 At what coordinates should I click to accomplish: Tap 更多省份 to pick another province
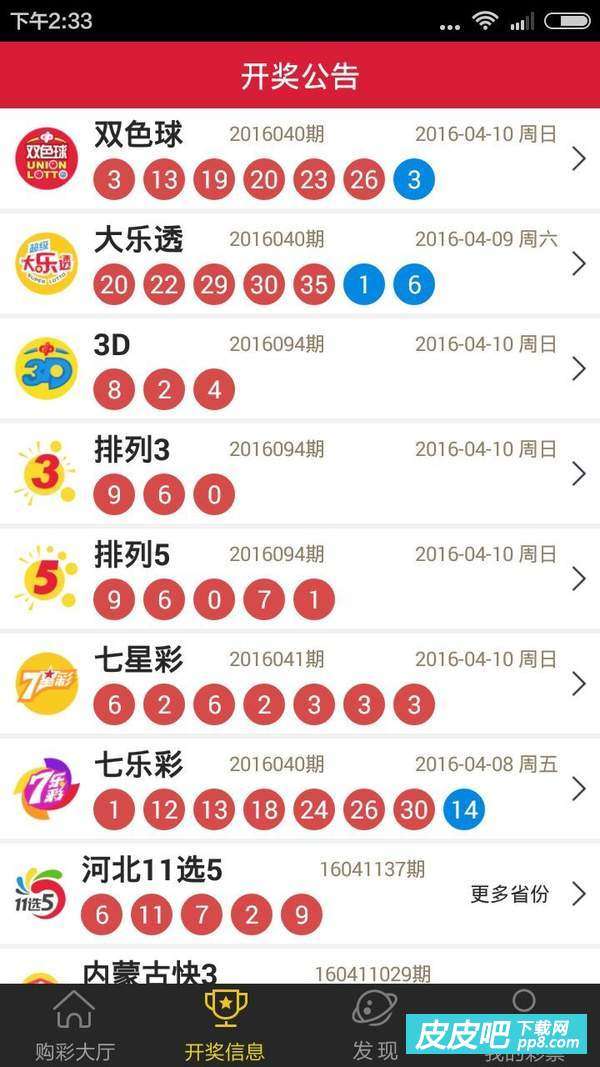click(510, 893)
